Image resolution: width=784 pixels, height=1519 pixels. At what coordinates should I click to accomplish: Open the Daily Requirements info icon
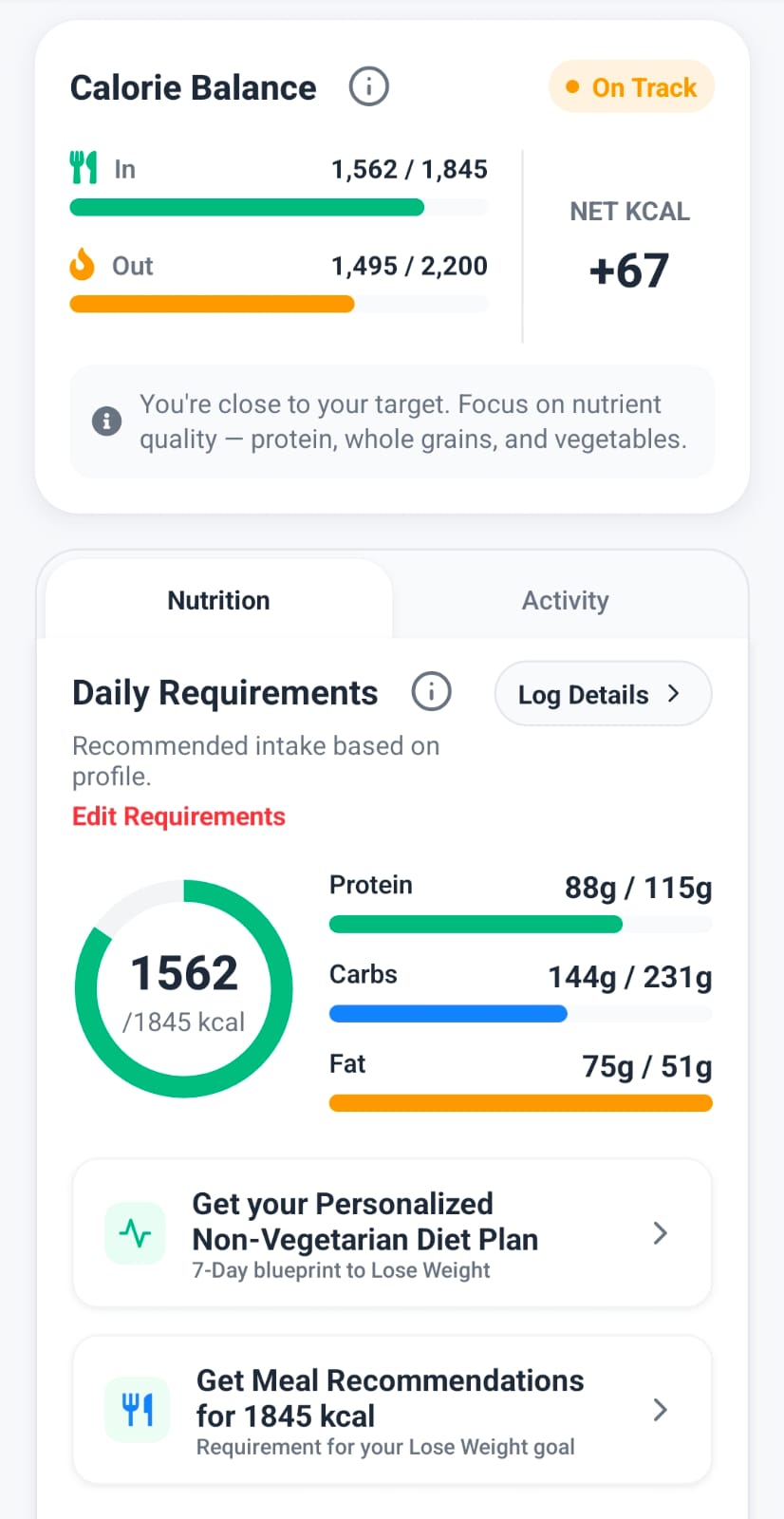coord(431,691)
